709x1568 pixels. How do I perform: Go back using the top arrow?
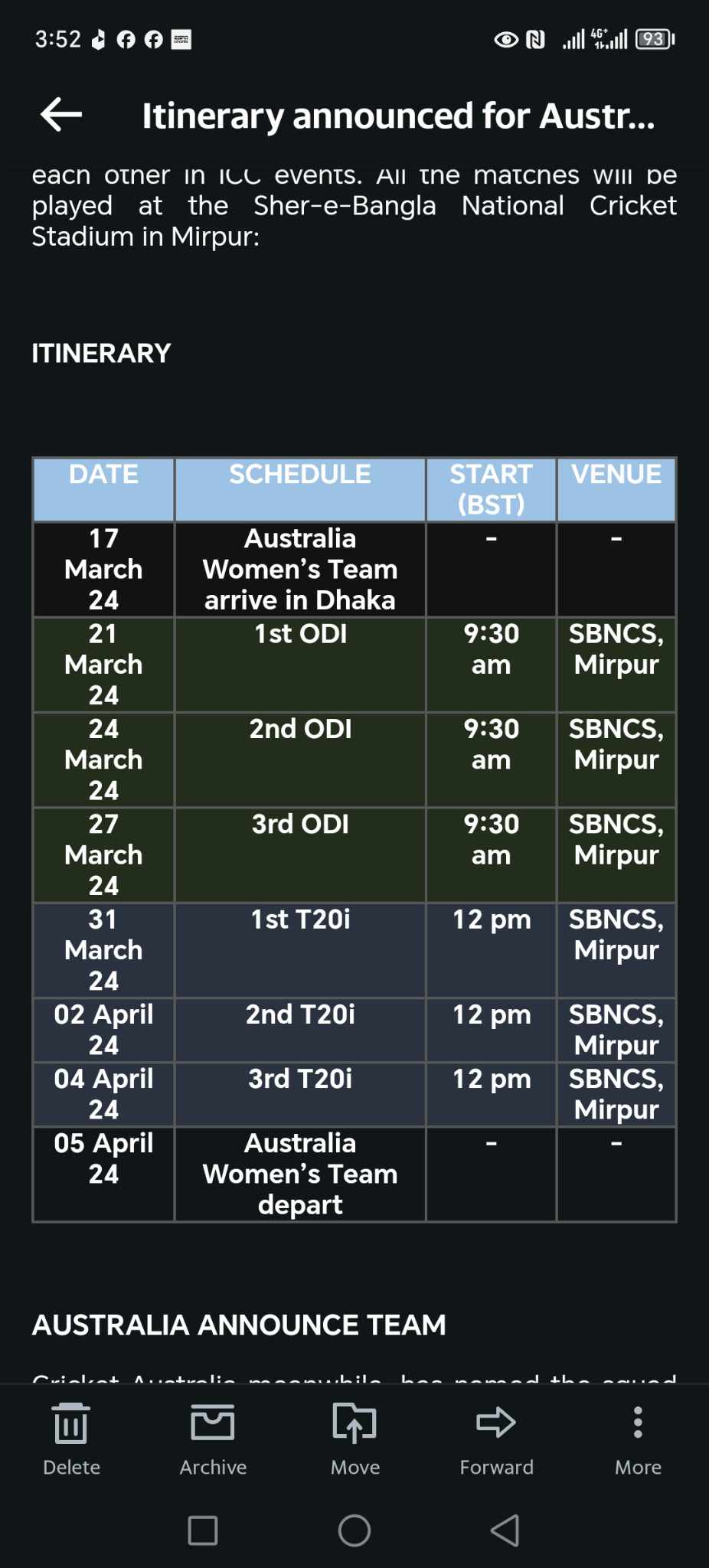coord(61,115)
